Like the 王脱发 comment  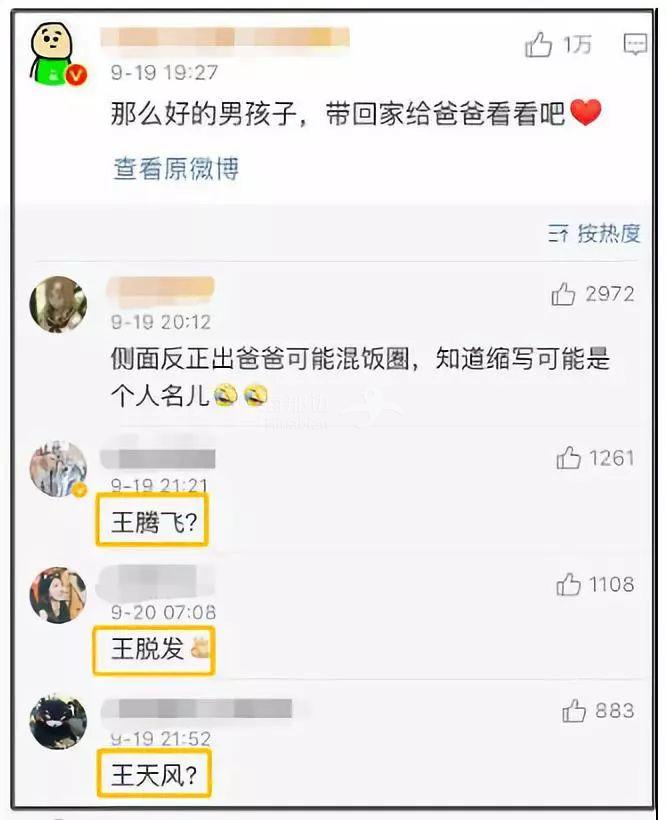pyautogui.click(x=569, y=585)
